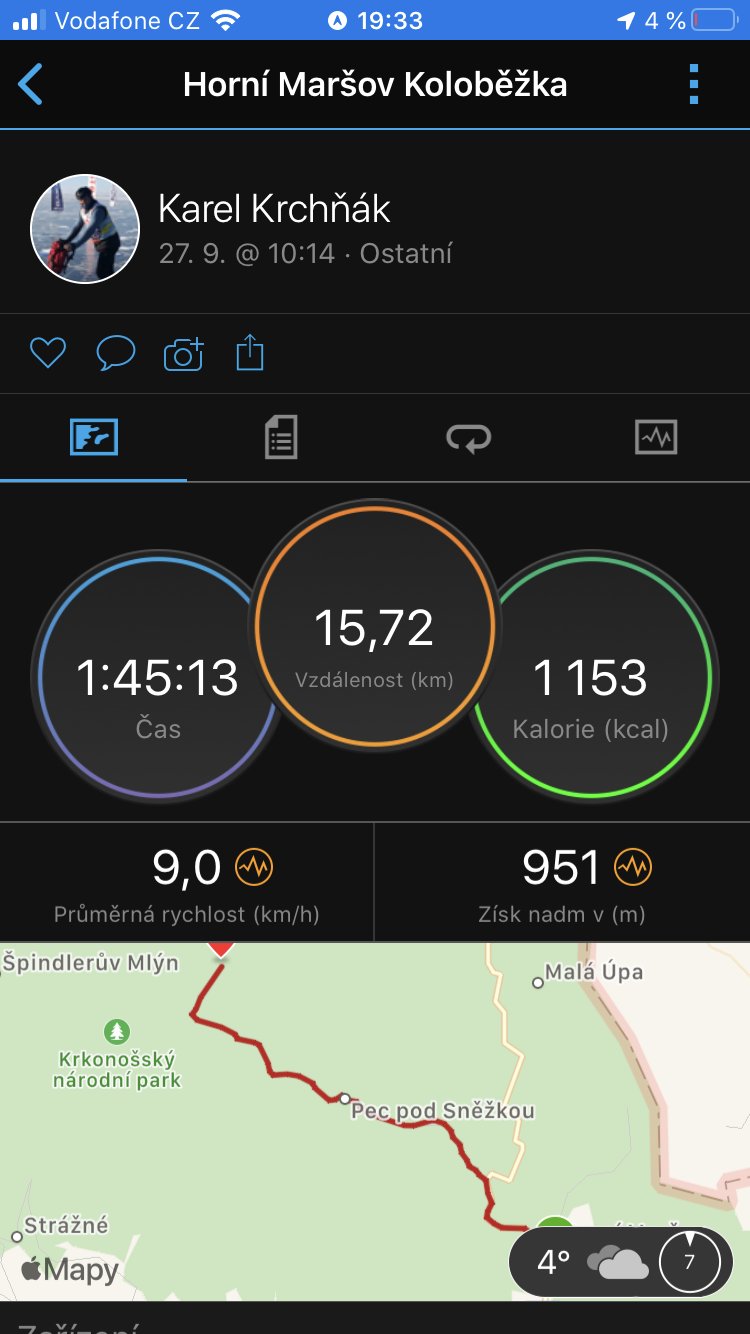The height and width of the screenshot is (1334, 750).
Task: Open the 4° weather widget
Action: click(621, 1262)
